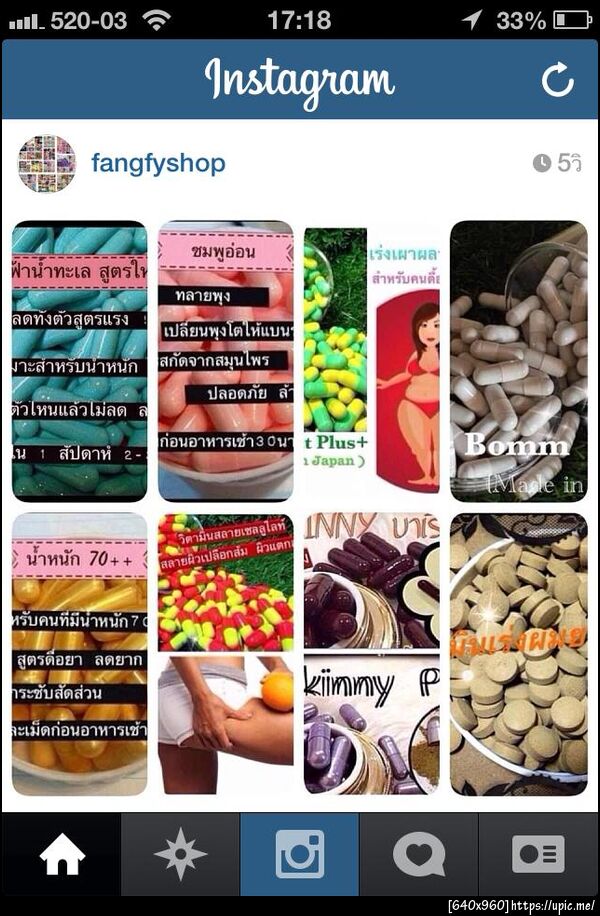Open the camera tab
Viewport: 600px width, 916px height.
(300, 855)
